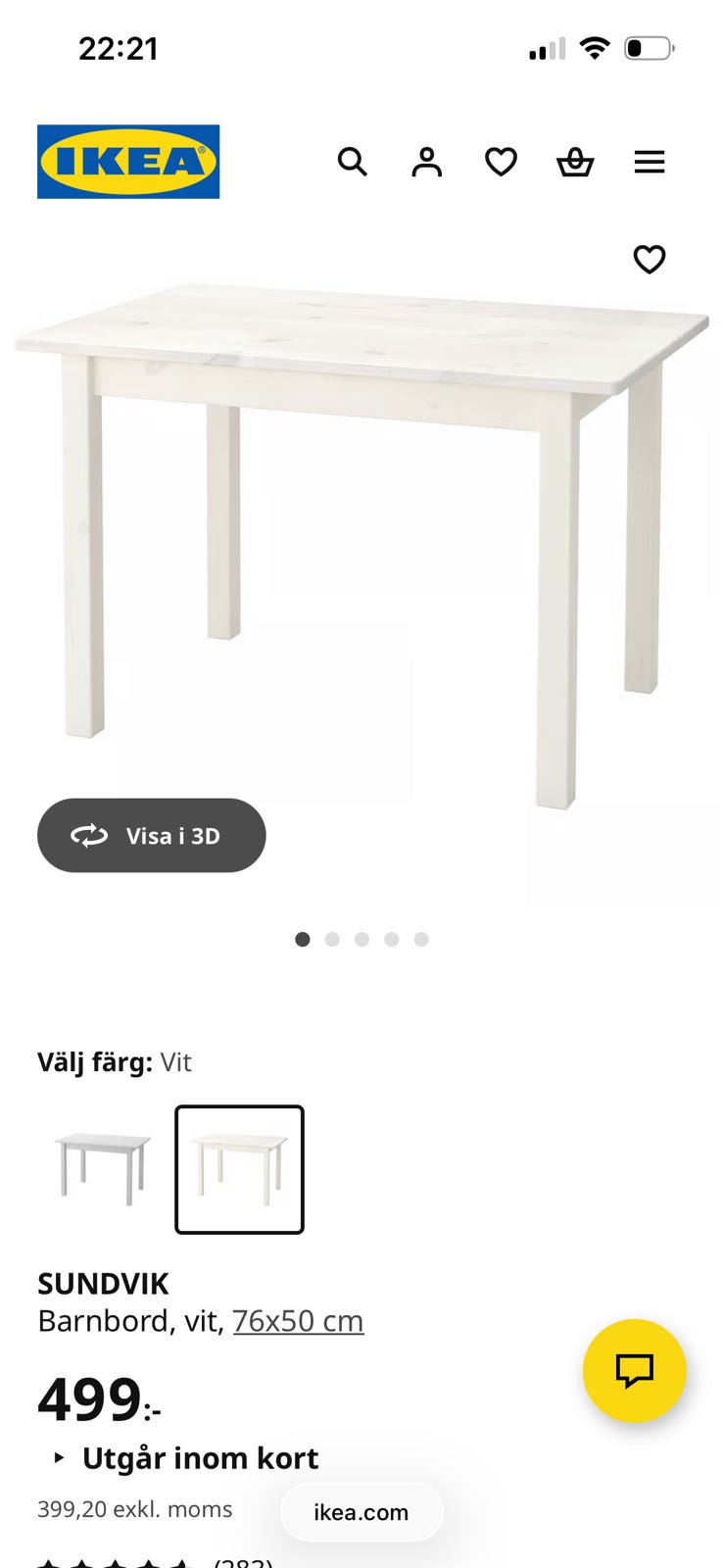
Task: Open the hamburger navigation menu
Action: tap(650, 162)
